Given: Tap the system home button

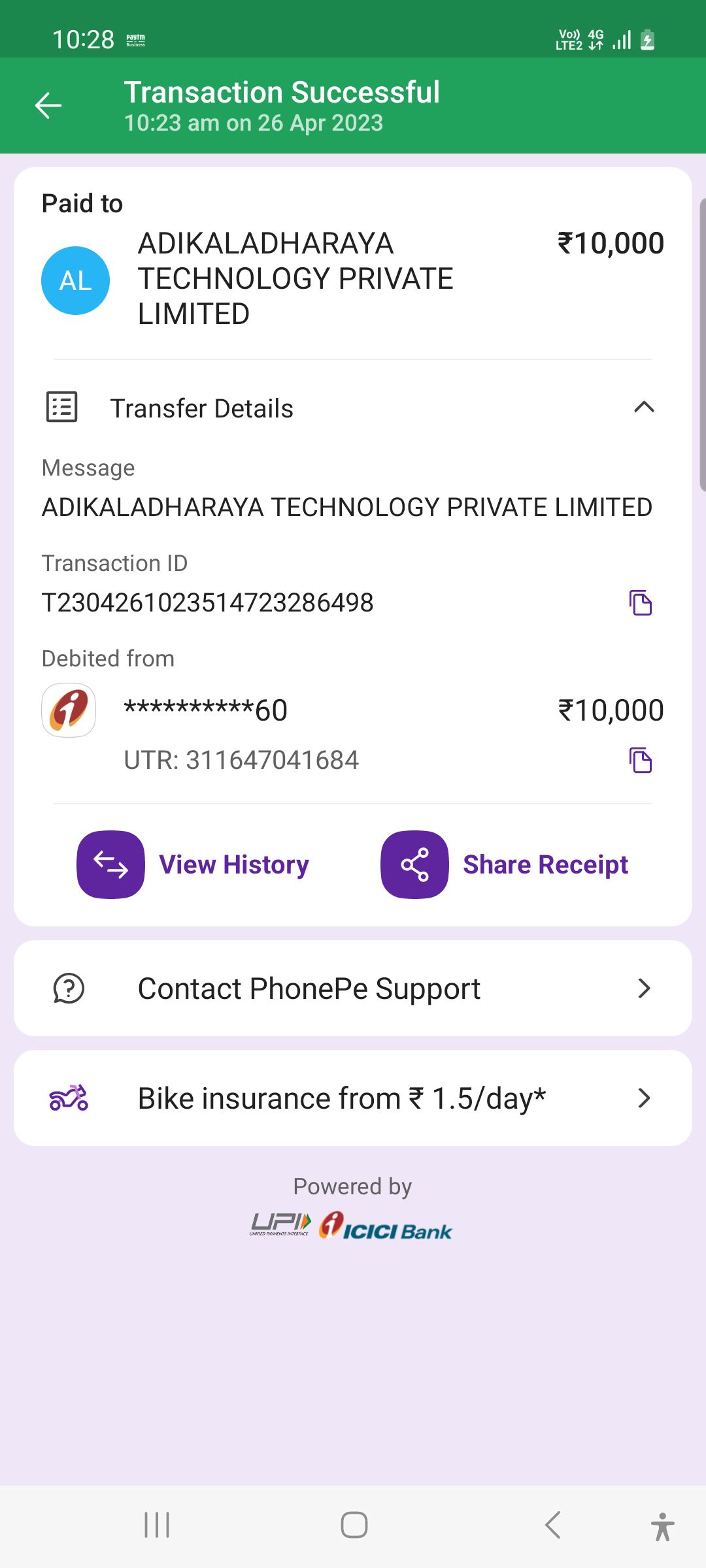Looking at the screenshot, I should [354, 1525].
